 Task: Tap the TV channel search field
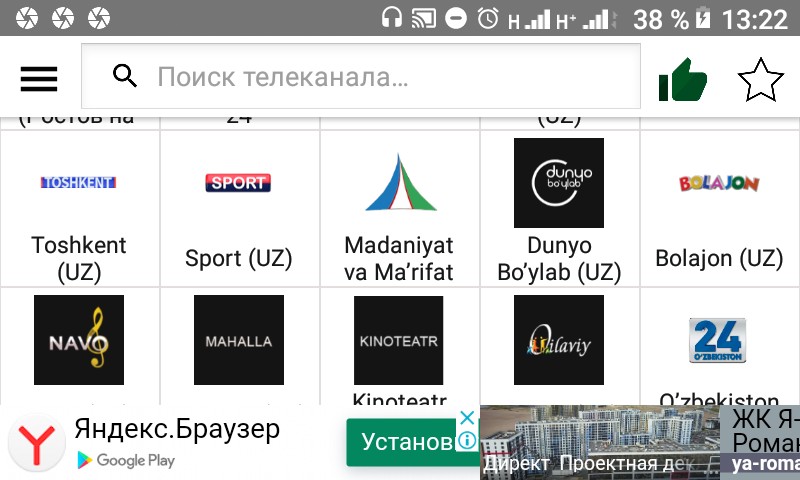point(360,77)
